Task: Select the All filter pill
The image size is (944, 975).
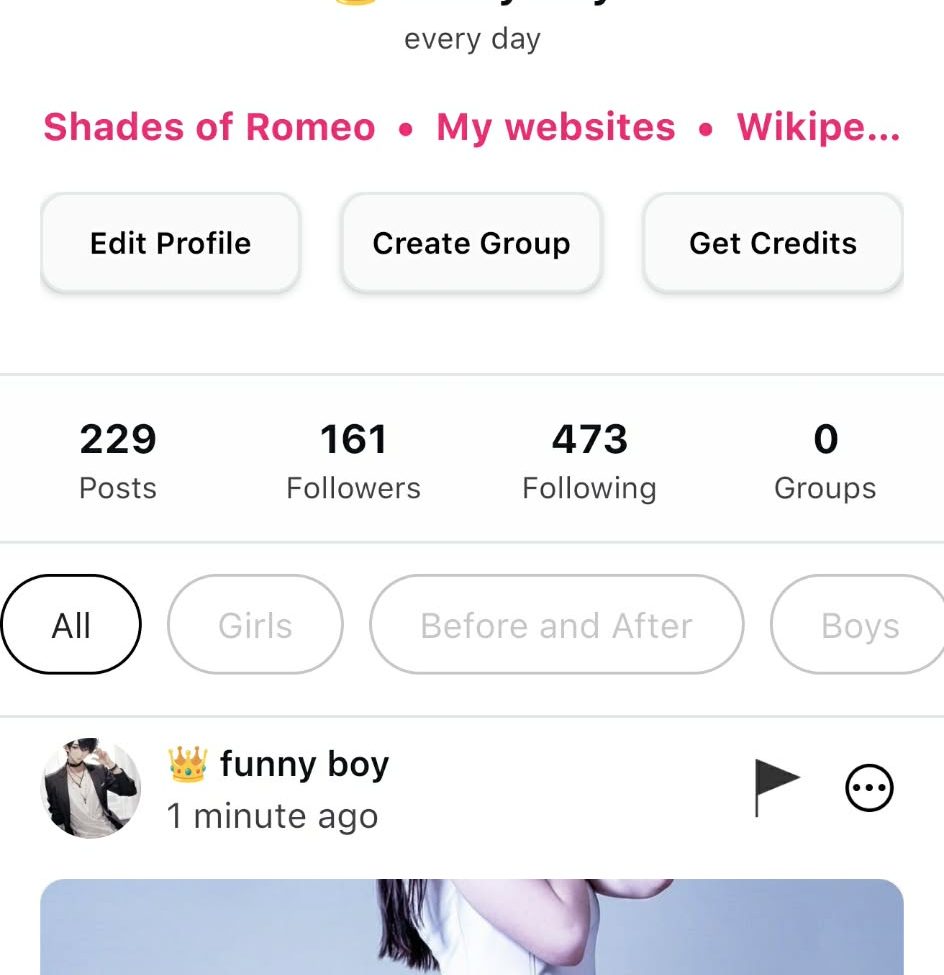Action: [70, 623]
